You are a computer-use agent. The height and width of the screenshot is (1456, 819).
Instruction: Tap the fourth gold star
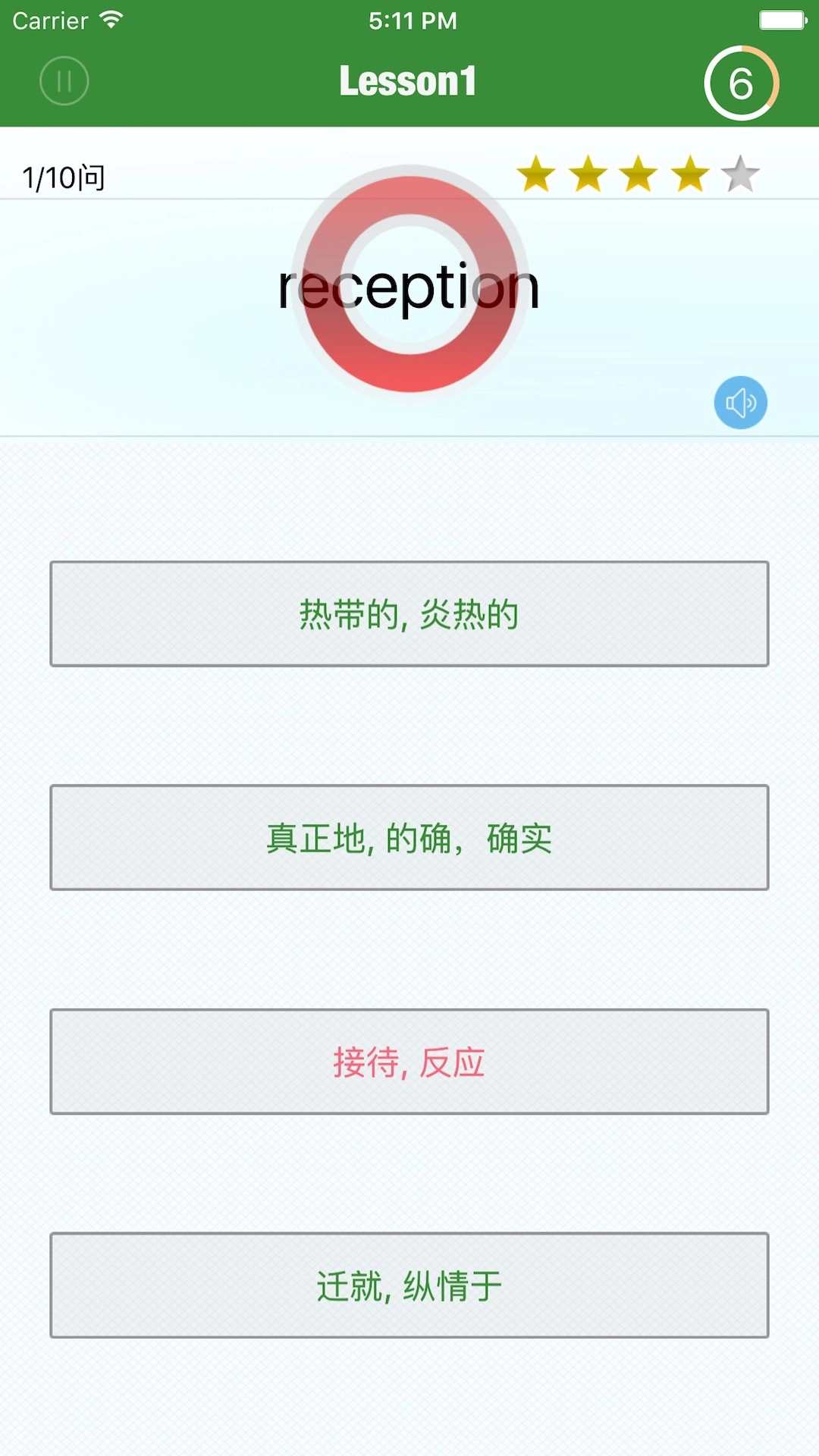[x=689, y=173]
